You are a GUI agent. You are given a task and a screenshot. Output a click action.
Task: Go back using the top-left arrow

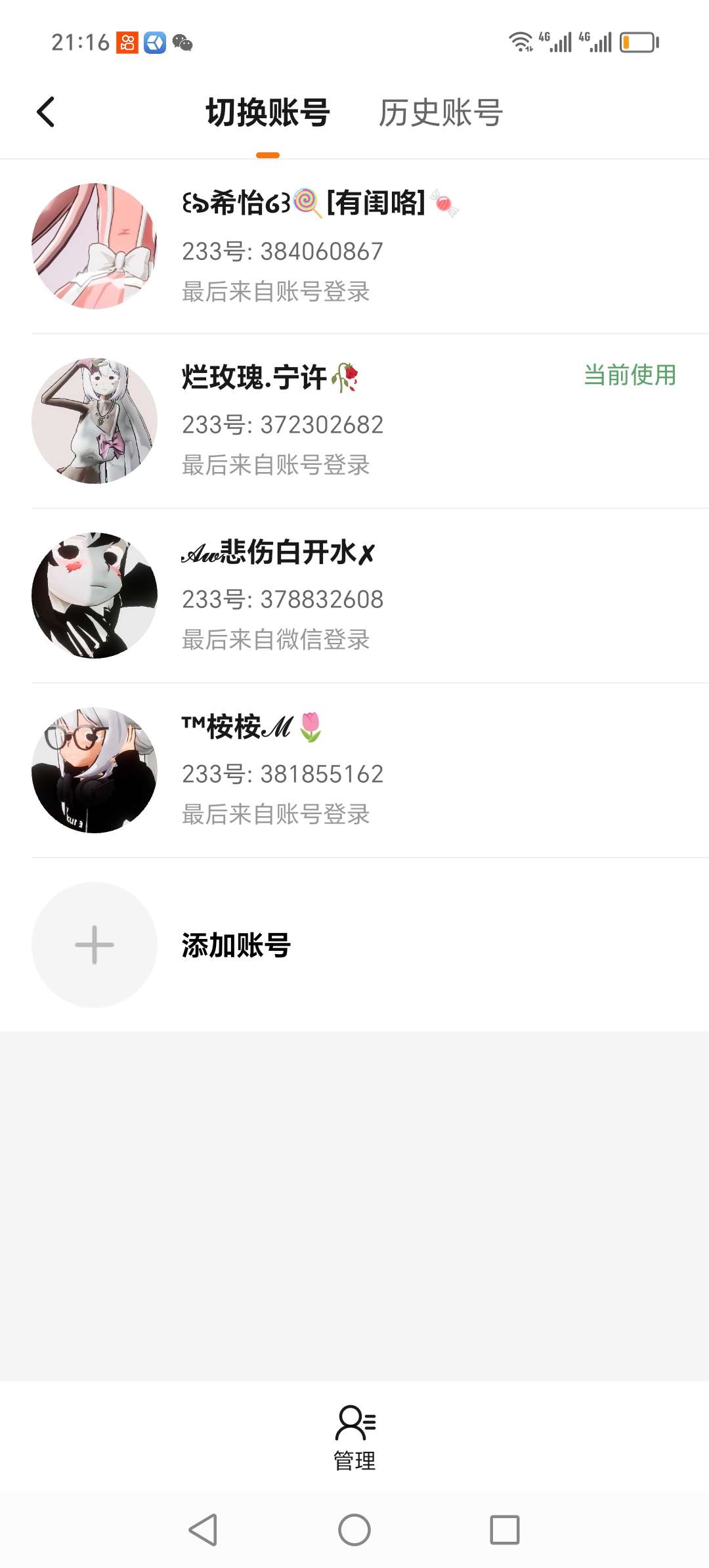coord(46,112)
